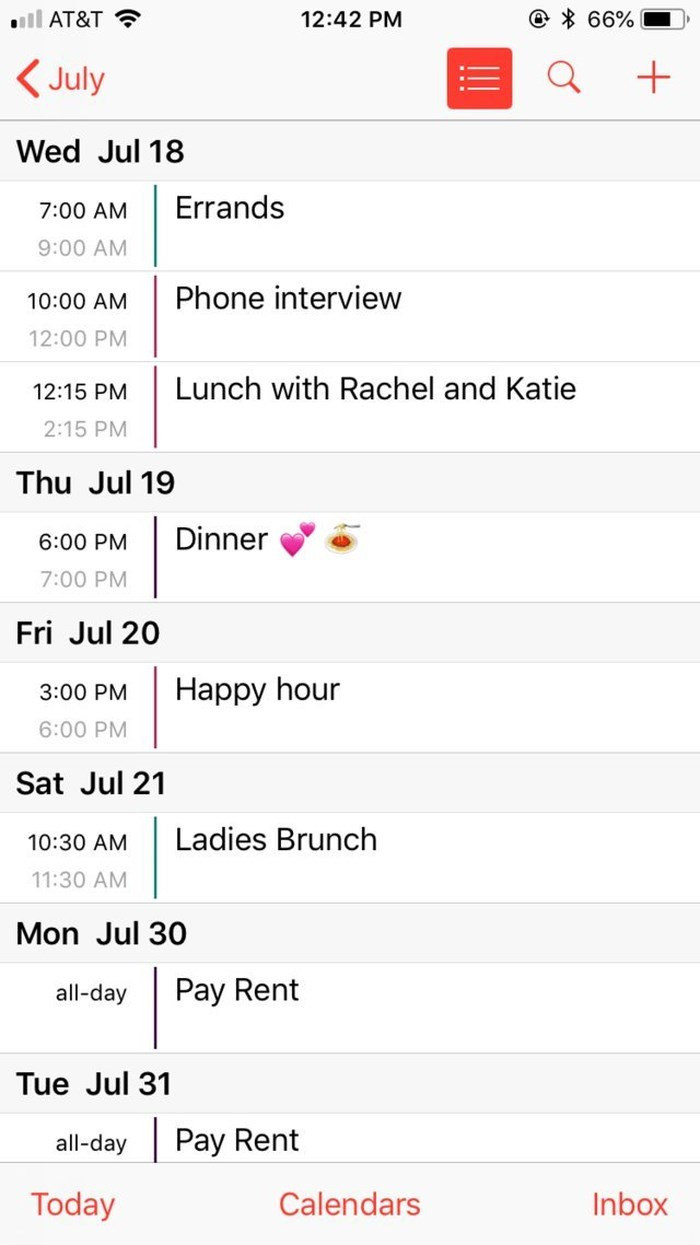
Task: Toggle the list view icon
Action: pos(479,78)
